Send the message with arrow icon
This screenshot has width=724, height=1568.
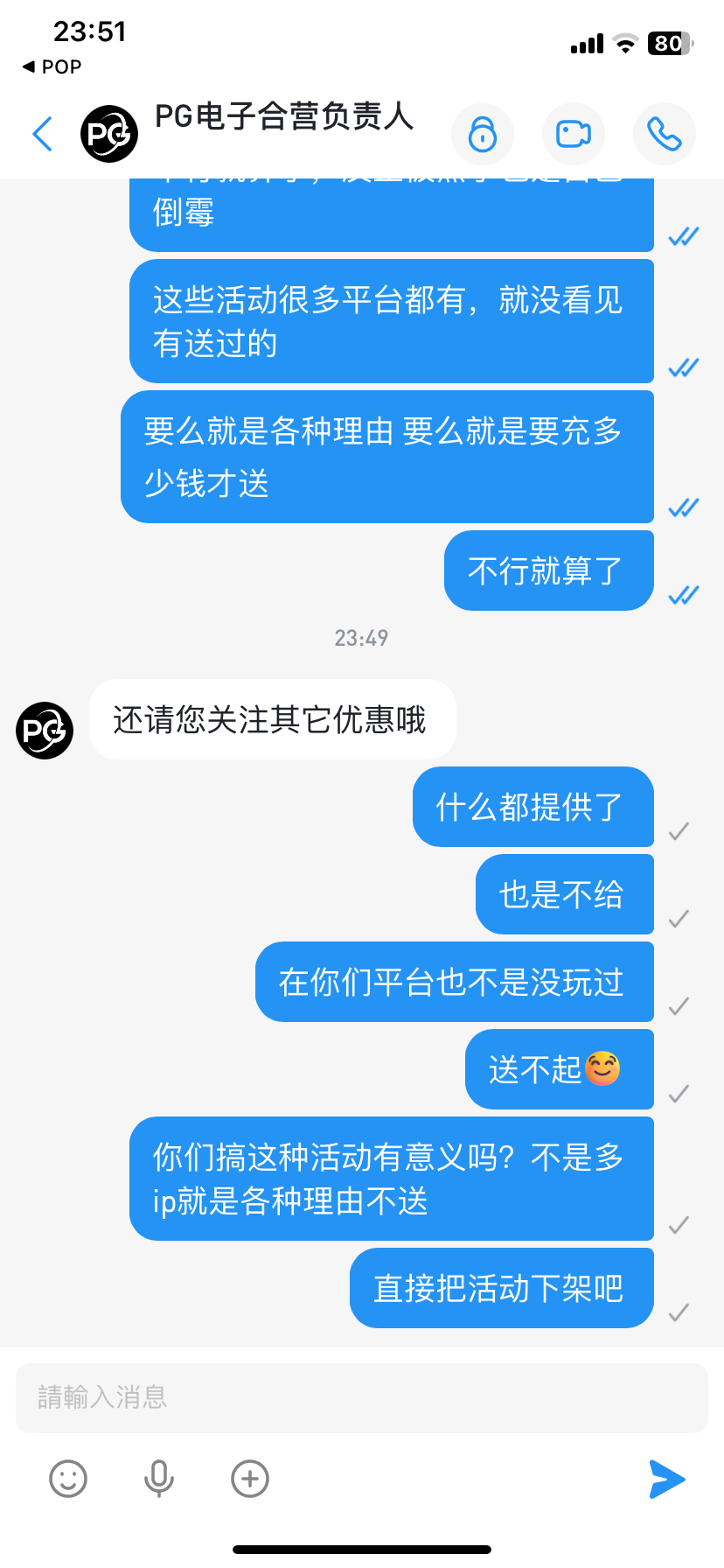tap(666, 1479)
